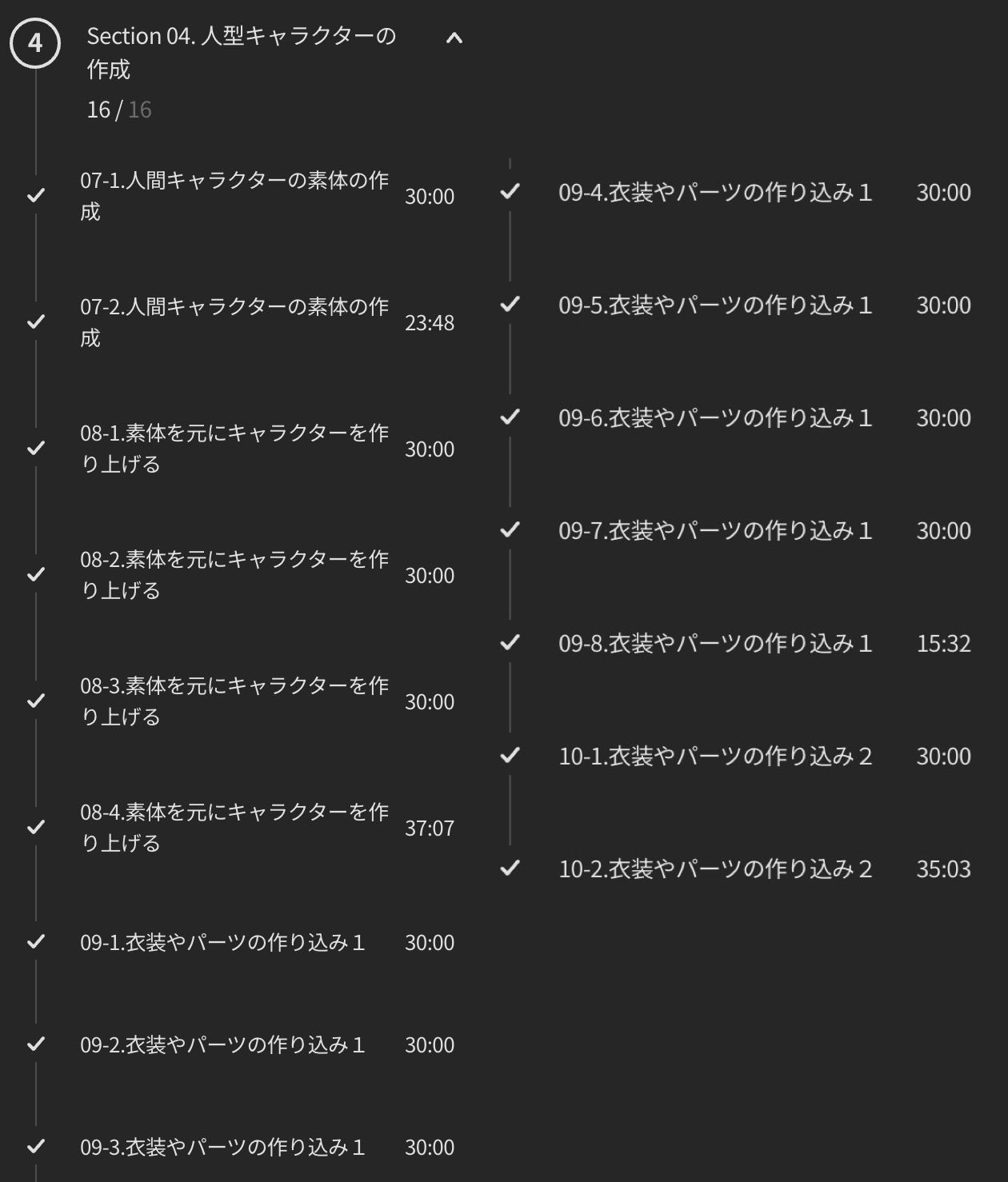Open lesson 09-7 衣装やパーツの作り込み1

(714, 531)
